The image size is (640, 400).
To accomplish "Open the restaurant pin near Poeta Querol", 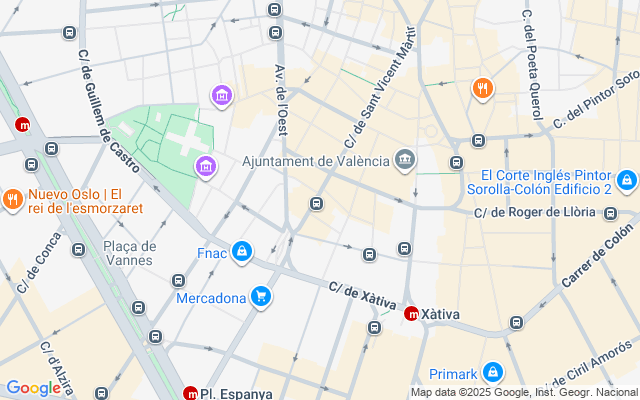I will [x=483, y=89].
